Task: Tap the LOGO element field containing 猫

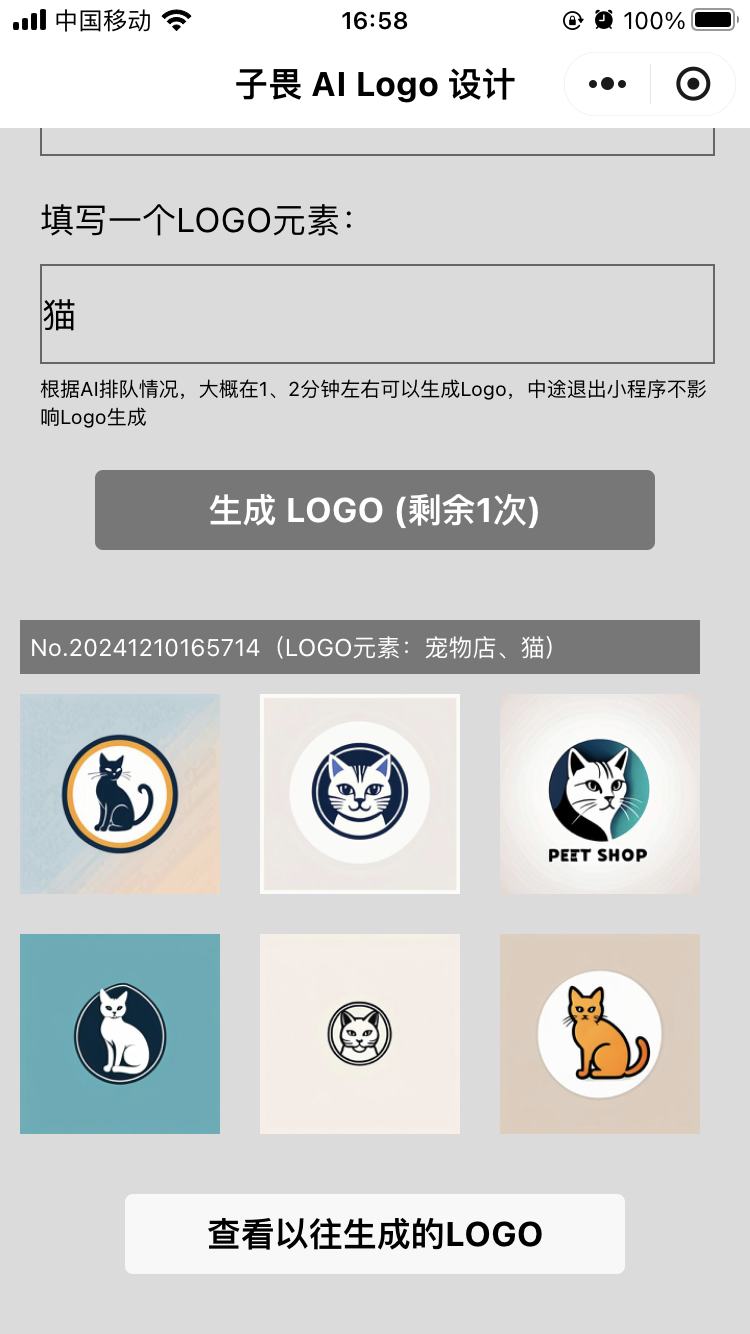Action: [x=377, y=314]
